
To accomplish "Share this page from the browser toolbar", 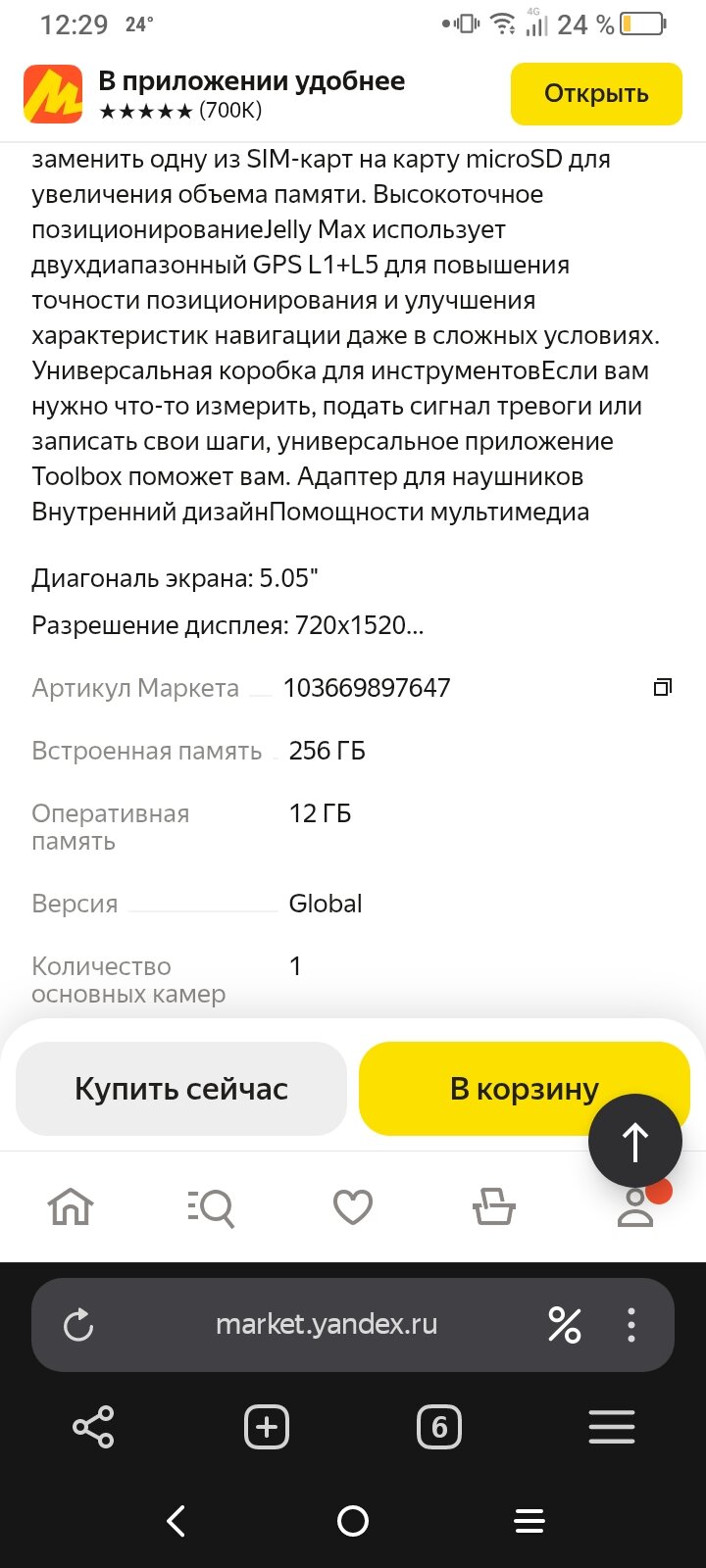I will click(x=94, y=1427).
